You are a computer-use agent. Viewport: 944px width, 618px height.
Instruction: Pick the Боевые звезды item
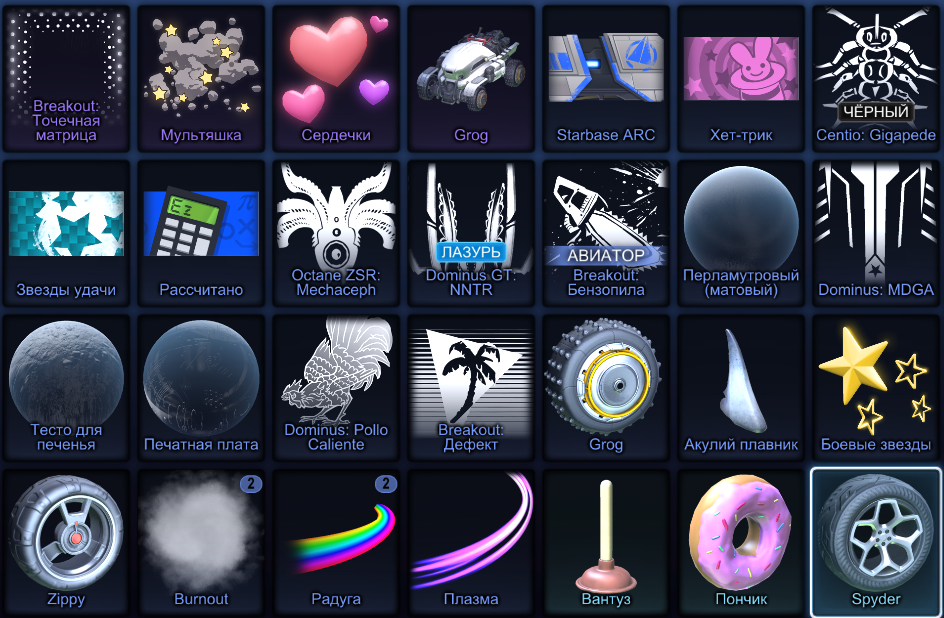[x=876, y=386]
